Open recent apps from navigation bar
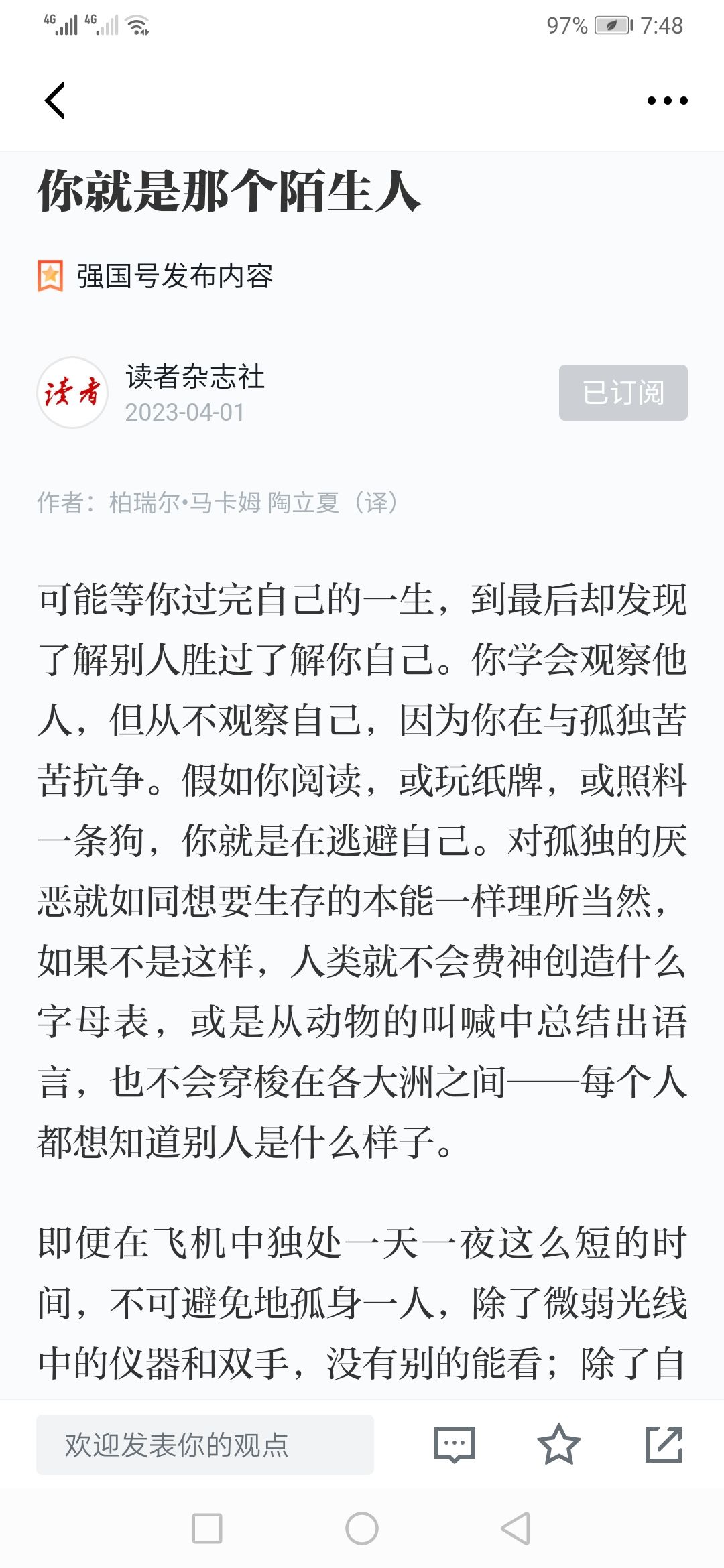The image size is (724, 1568). tap(207, 1528)
